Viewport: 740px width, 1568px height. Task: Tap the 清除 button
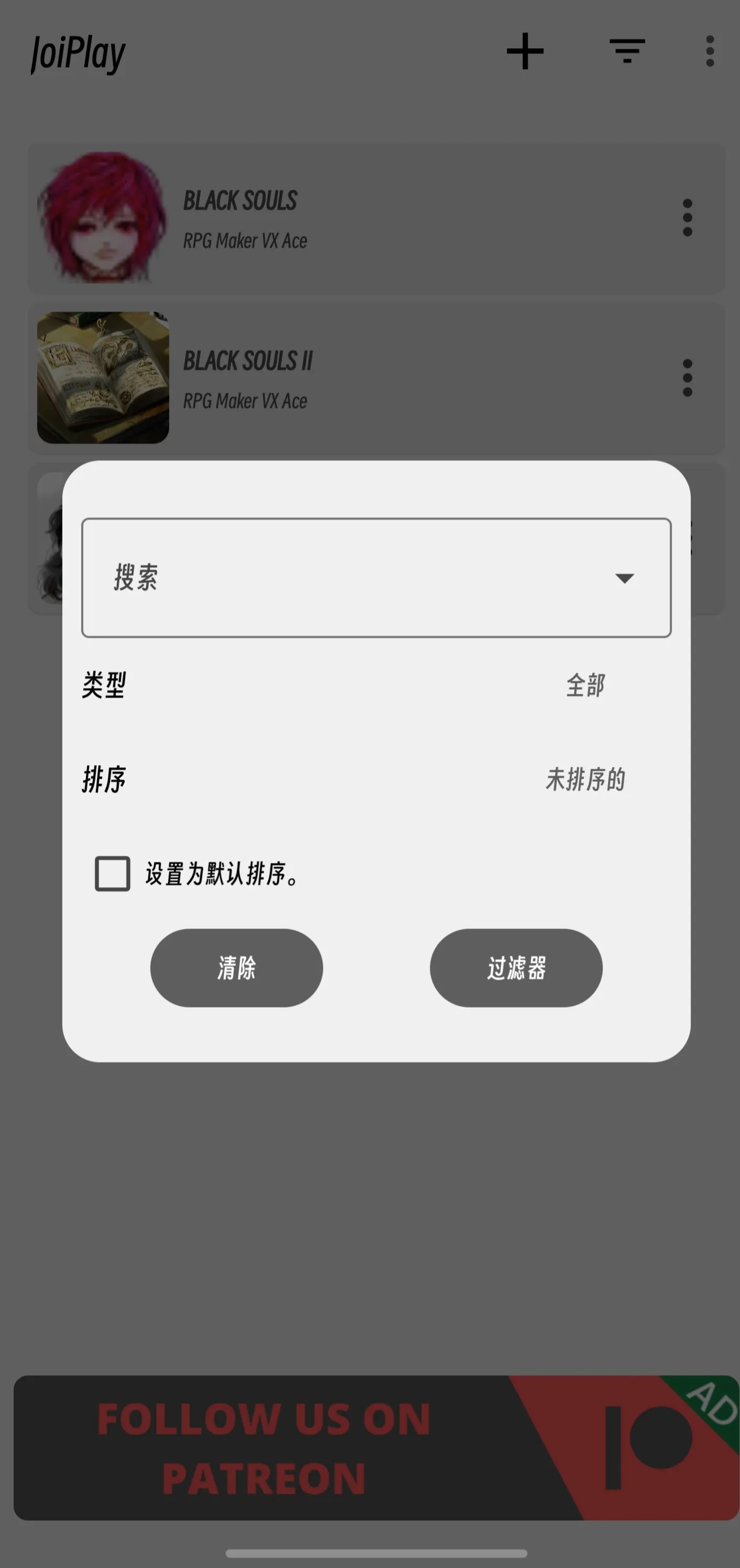click(x=236, y=968)
